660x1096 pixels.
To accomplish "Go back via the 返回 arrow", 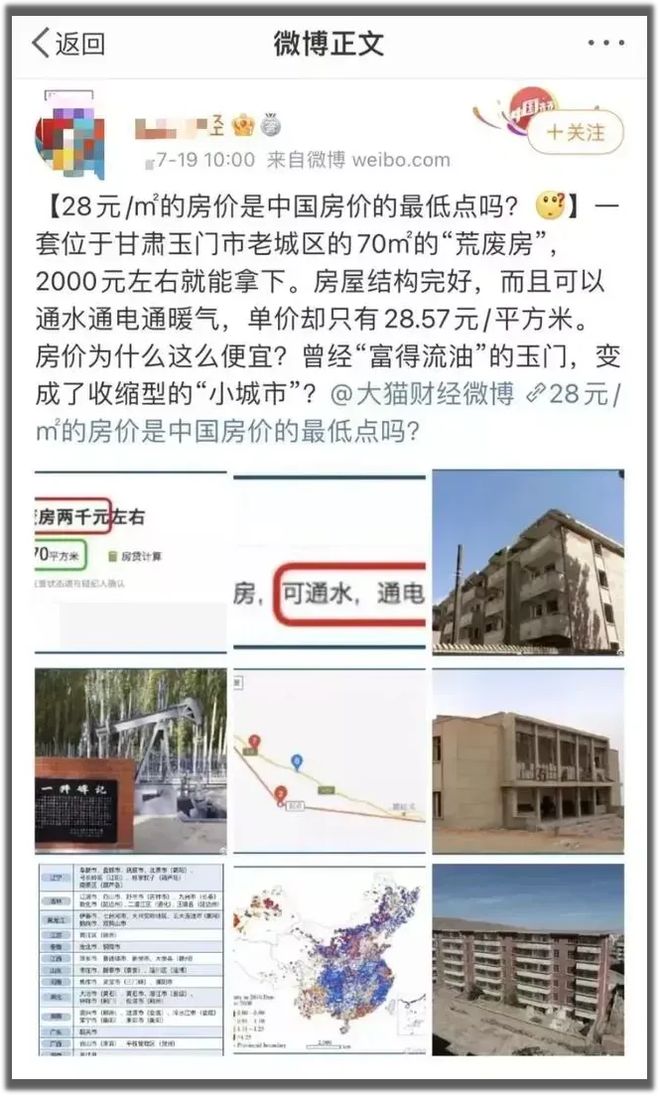I will pos(68,43).
